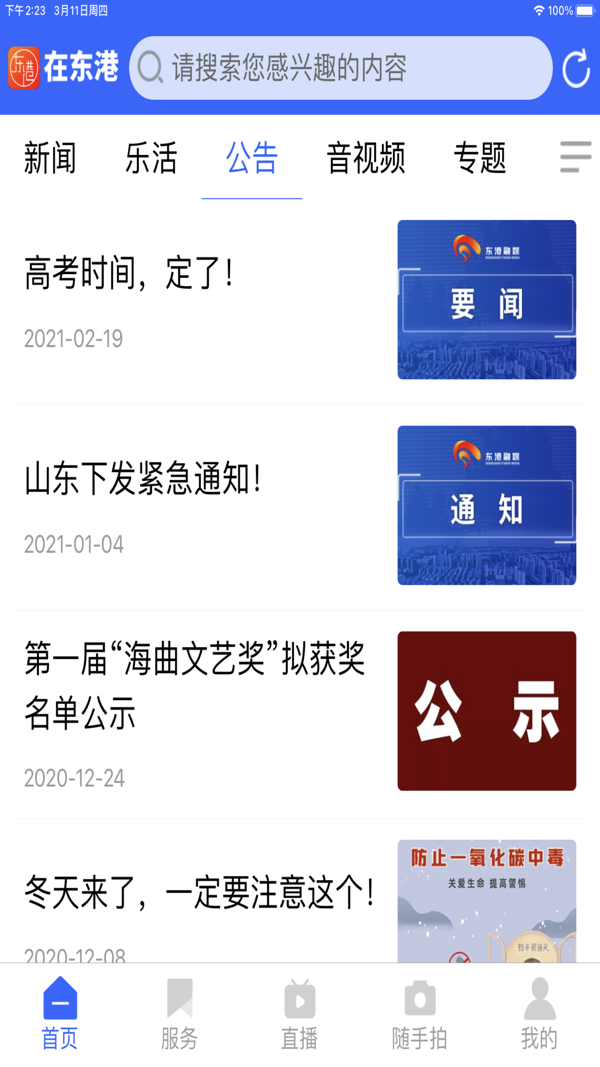Viewport: 600px width, 1067px height.
Task: Open the 音视频 tab
Action: [x=366, y=158]
